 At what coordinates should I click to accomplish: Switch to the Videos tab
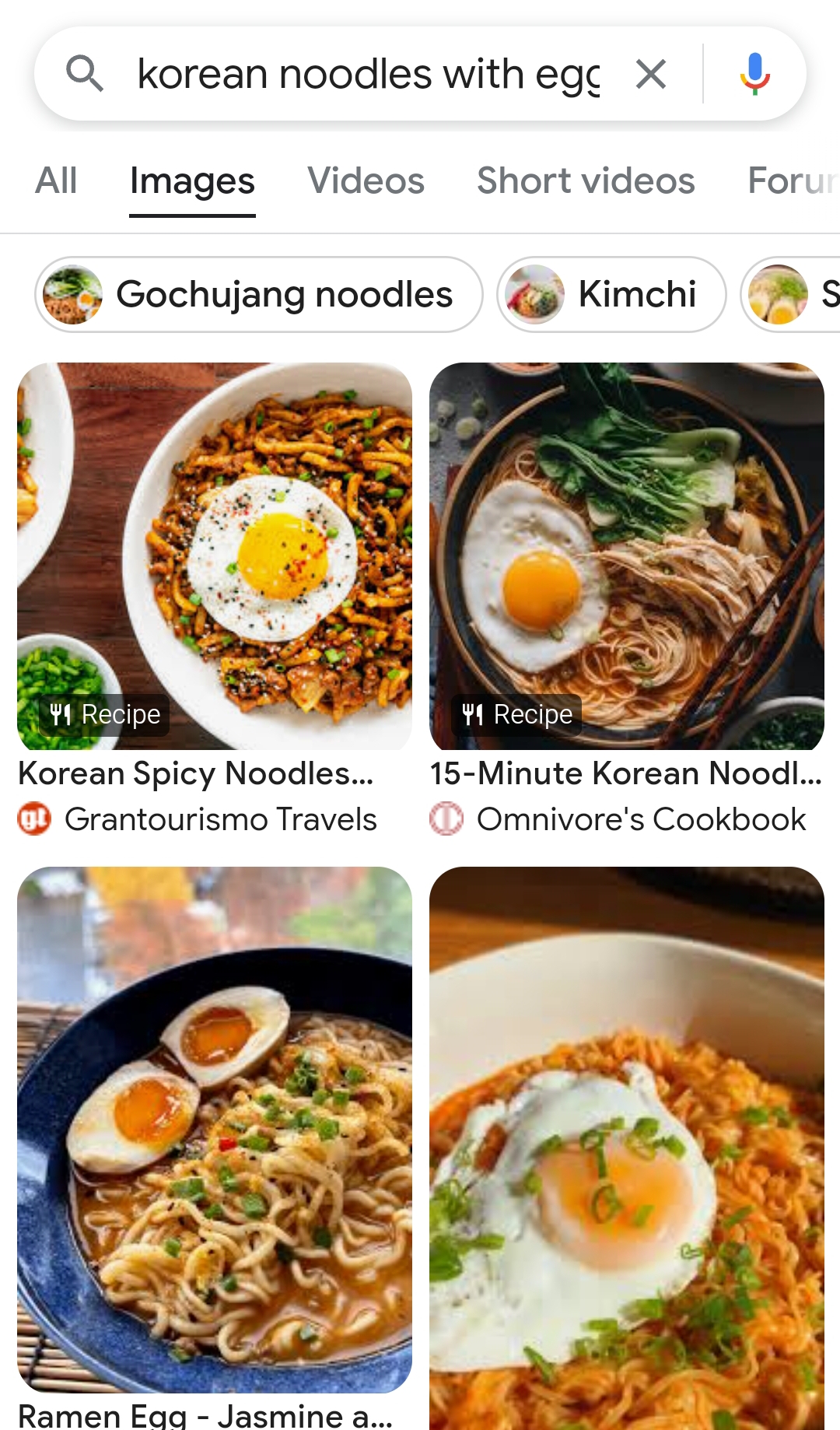coord(366,181)
